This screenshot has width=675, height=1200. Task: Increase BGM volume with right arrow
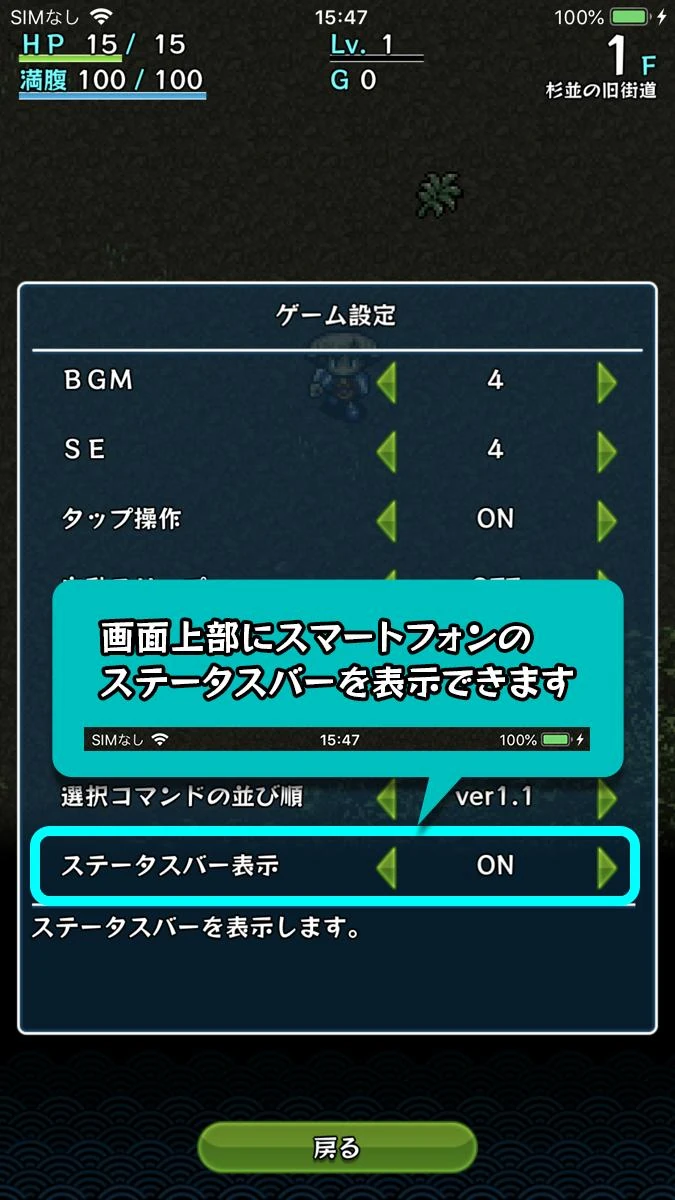click(606, 381)
